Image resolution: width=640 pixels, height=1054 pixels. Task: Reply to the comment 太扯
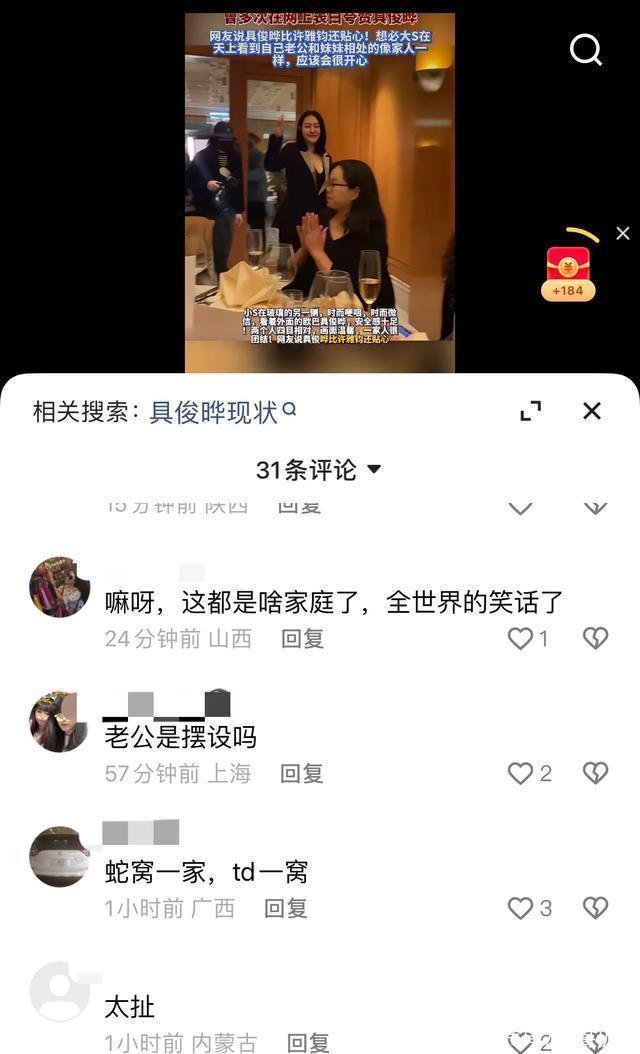pos(308,1043)
